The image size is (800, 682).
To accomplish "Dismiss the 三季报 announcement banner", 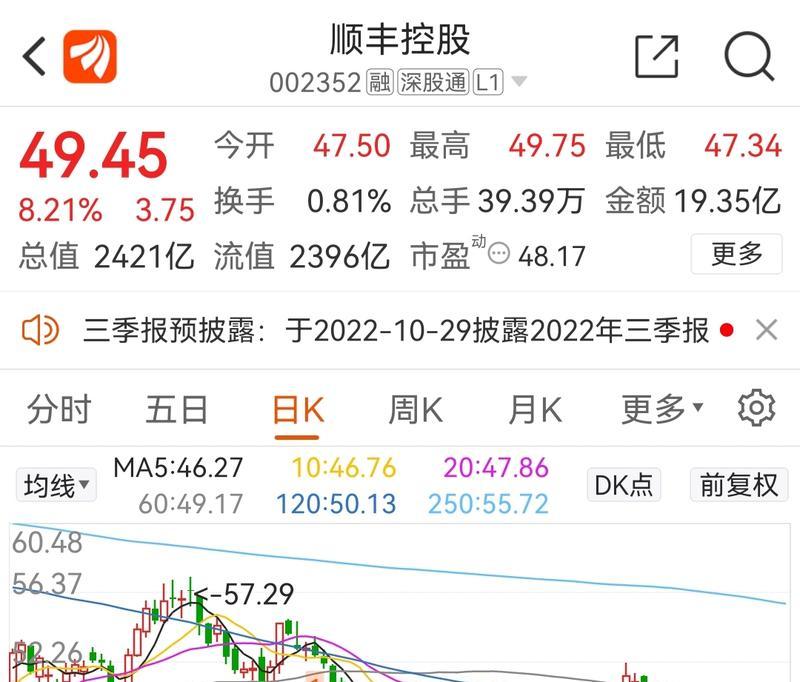I will coord(766,330).
